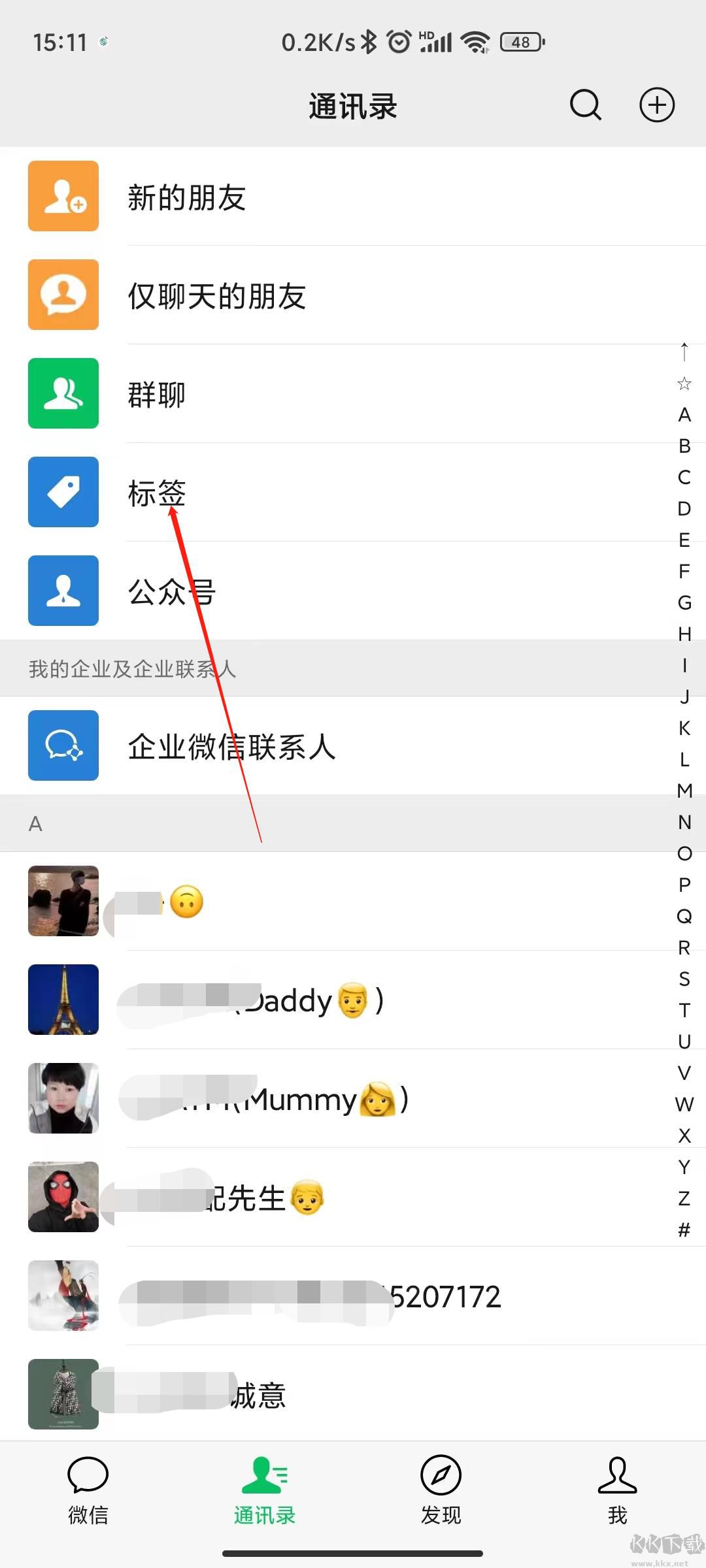Open the search magnifier icon
This screenshot has width=706, height=1568.
coord(585,105)
